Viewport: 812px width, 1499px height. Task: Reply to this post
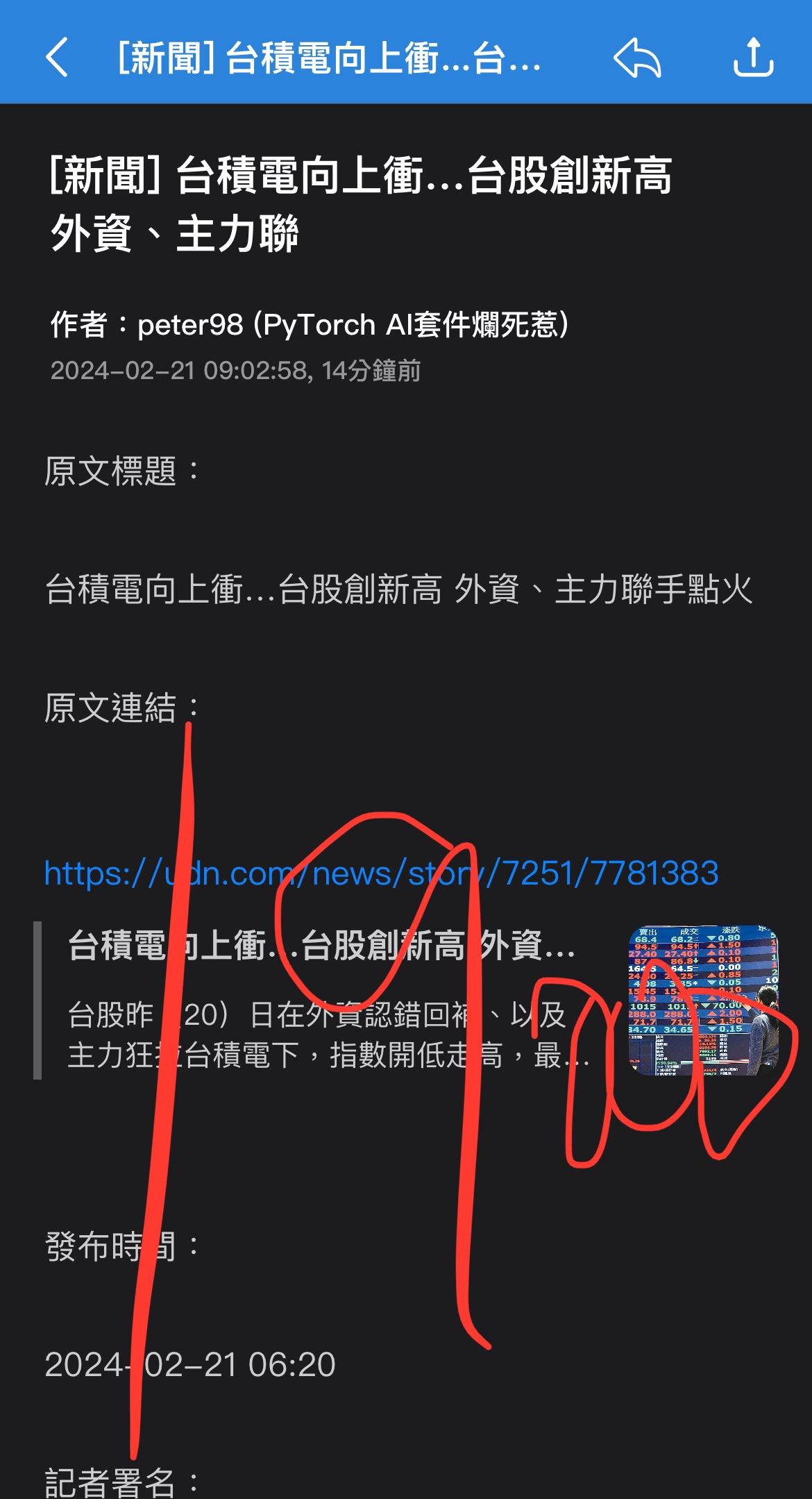[637, 57]
